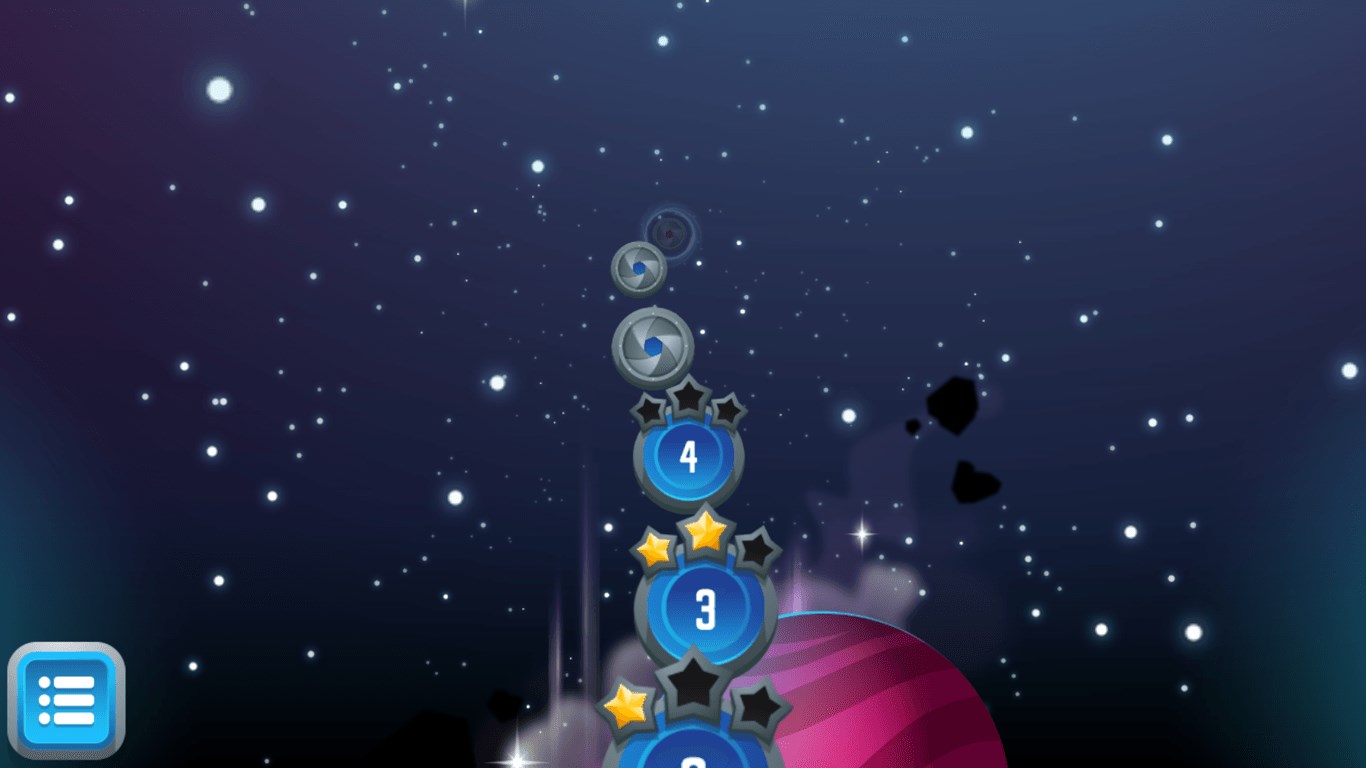1366x768 pixels.
Task: Select level 4
Action: tap(688, 457)
